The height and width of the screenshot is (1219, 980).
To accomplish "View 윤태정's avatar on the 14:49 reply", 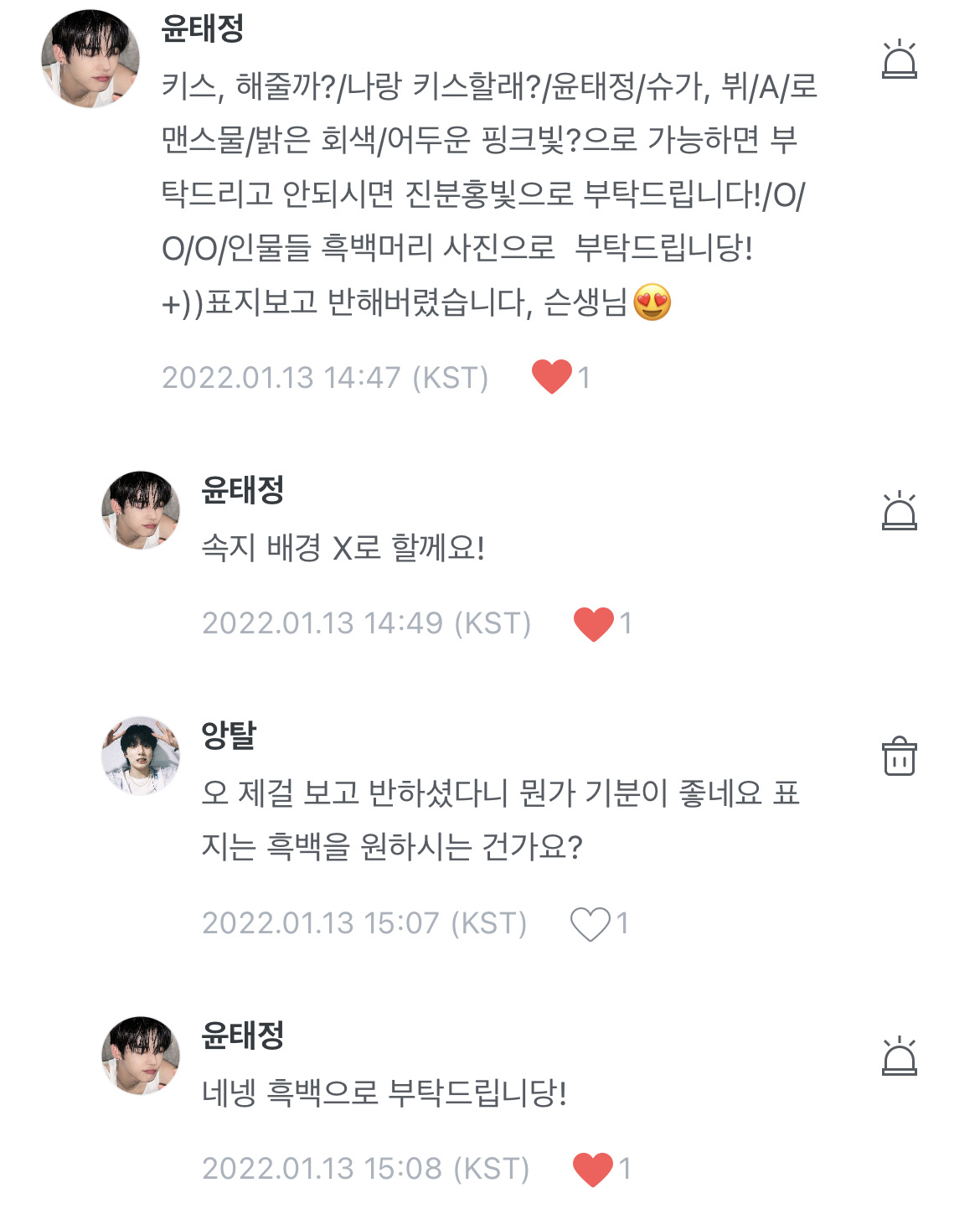I will (x=141, y=510).
